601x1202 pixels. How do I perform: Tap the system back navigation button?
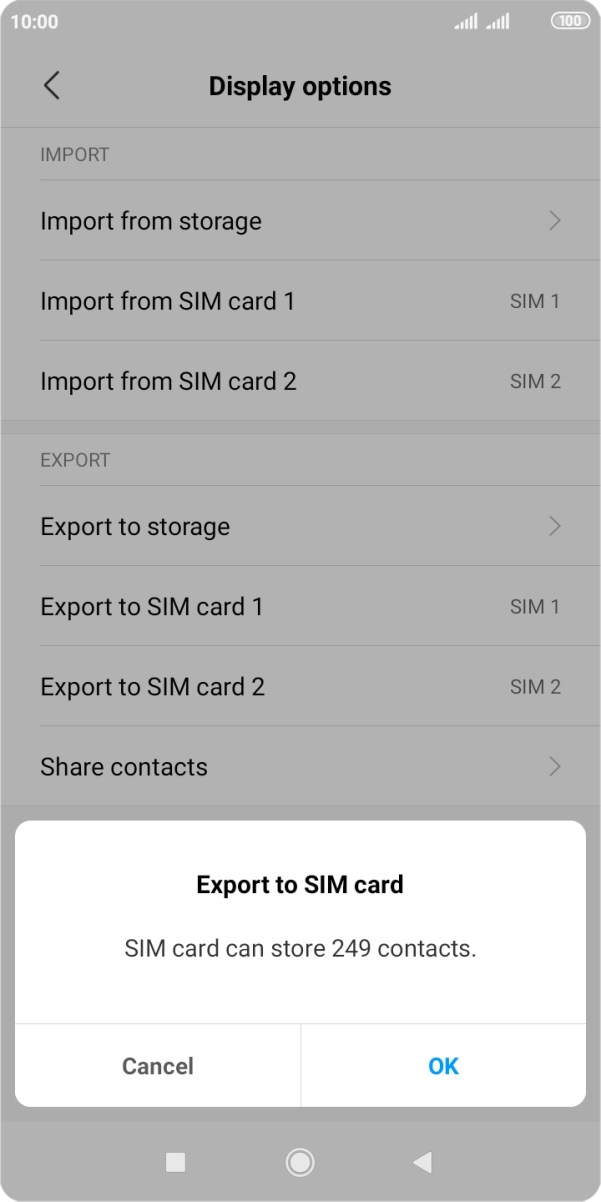coord(422,1162)
